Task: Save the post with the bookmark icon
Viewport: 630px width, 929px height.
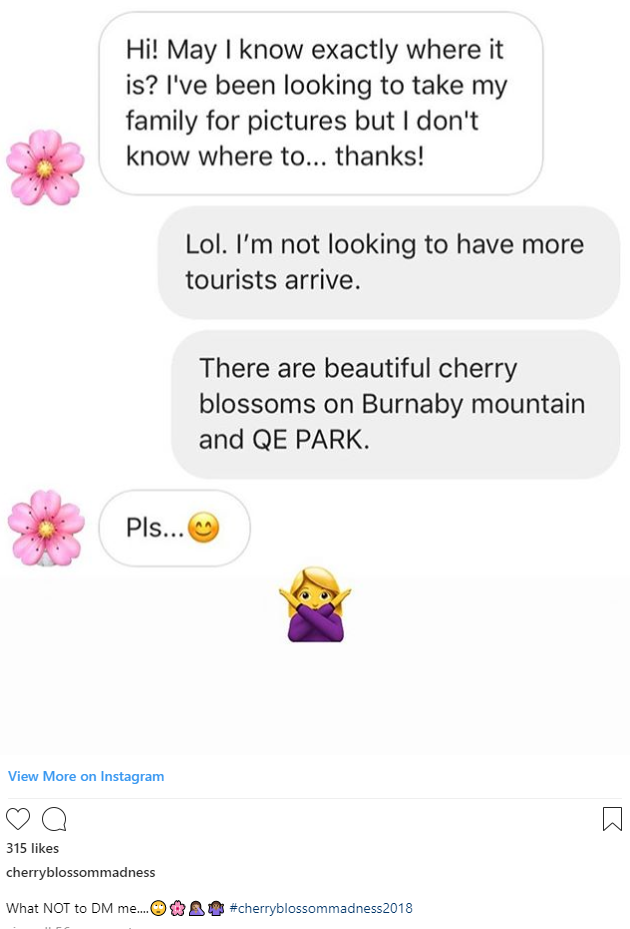Action: point(612,819)
